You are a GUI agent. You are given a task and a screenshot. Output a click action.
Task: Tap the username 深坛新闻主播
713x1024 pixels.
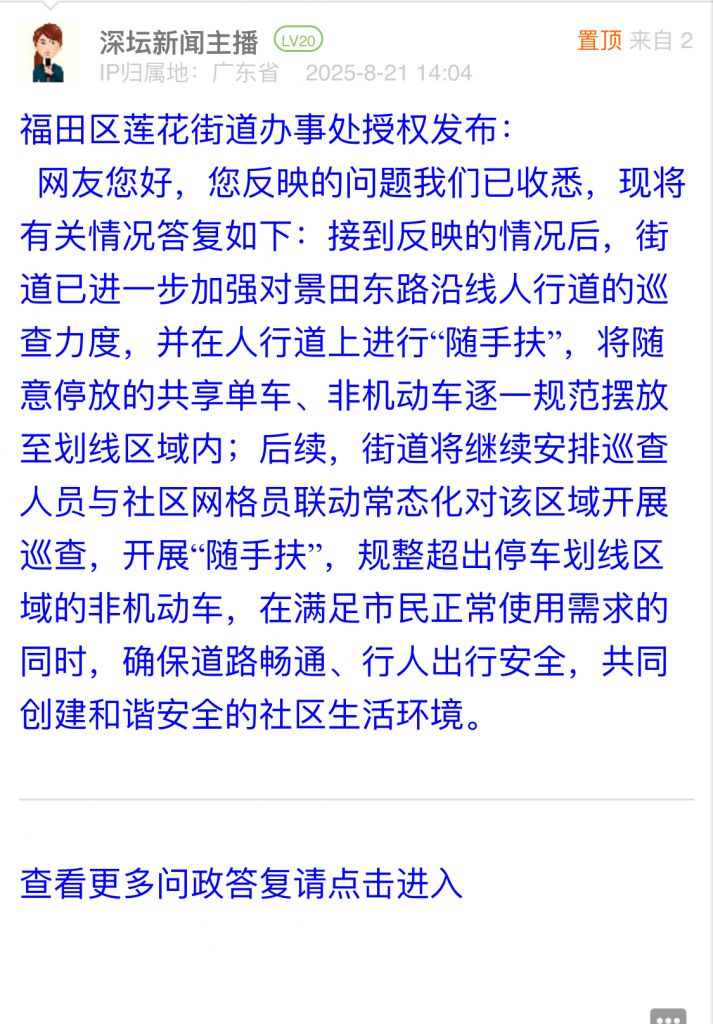click(x=179, y=41)
